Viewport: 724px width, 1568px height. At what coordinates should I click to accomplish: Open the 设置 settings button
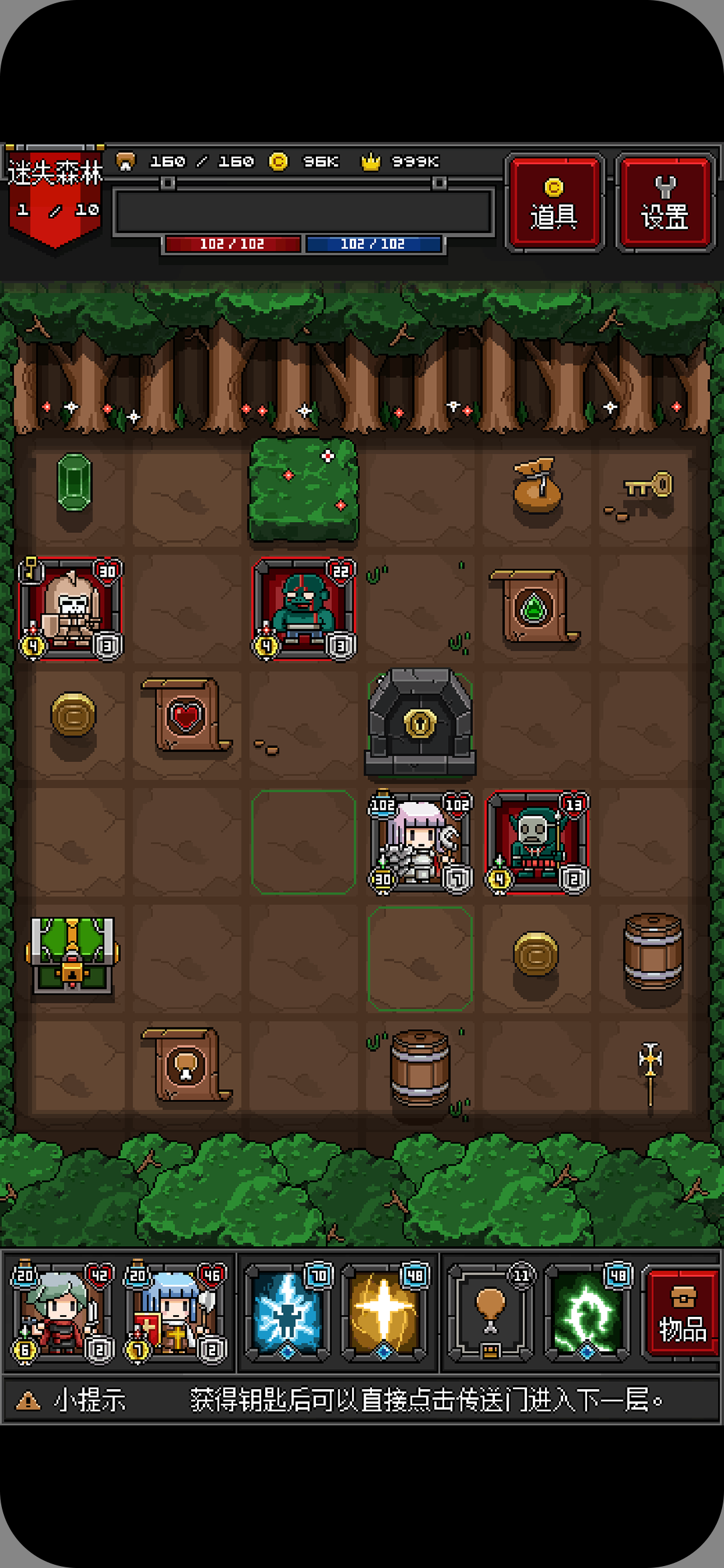665,203
